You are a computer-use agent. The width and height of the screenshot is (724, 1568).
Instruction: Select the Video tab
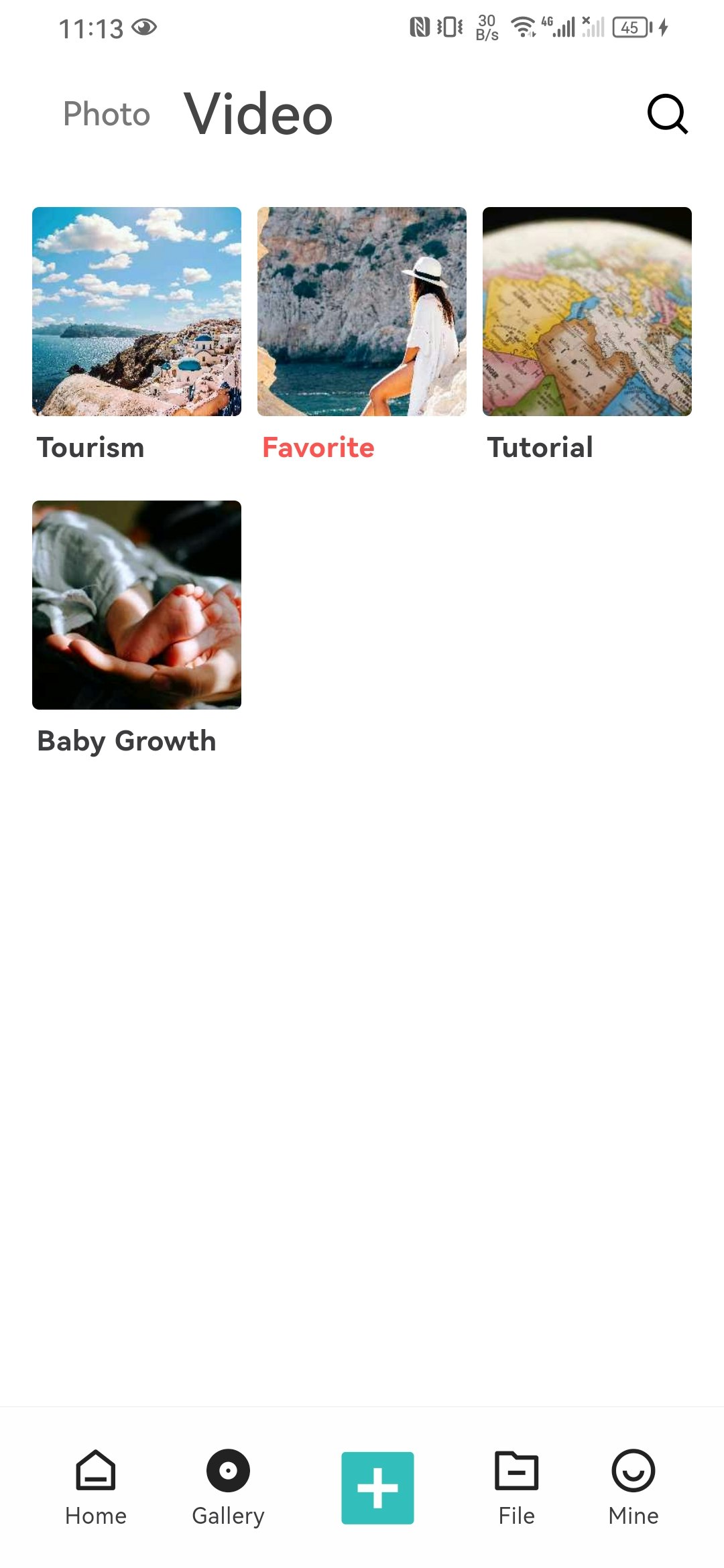coord(258,114)
